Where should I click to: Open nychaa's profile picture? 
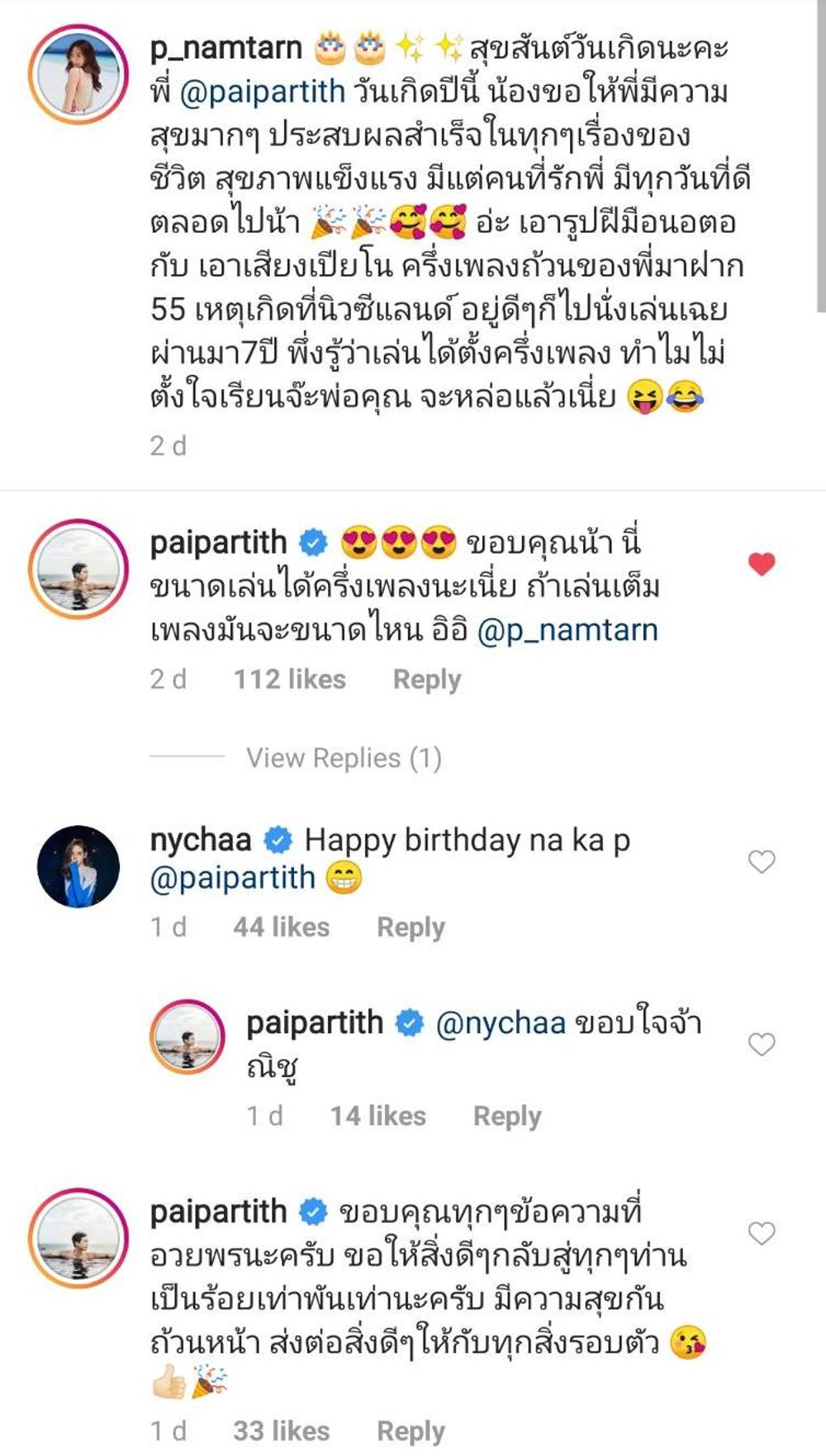pyautogui.click(x=78, y=866)
